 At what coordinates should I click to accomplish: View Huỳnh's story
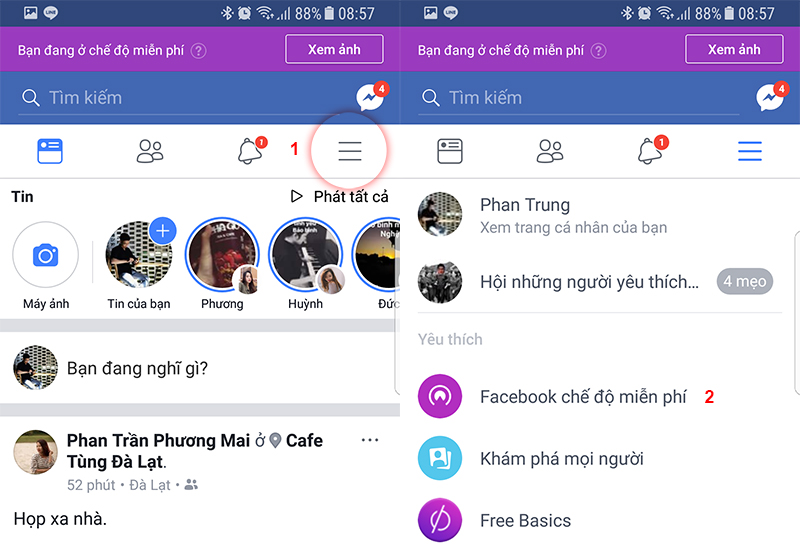306,256
